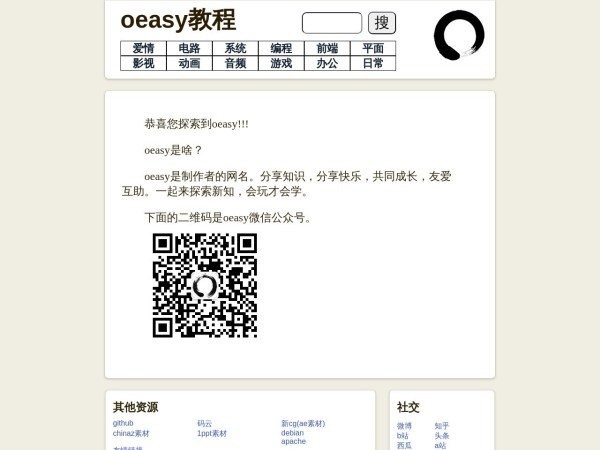Viewport: 600px width, 450px height.
Task: Open the 爱情 category
Action: tap(143, 48)
